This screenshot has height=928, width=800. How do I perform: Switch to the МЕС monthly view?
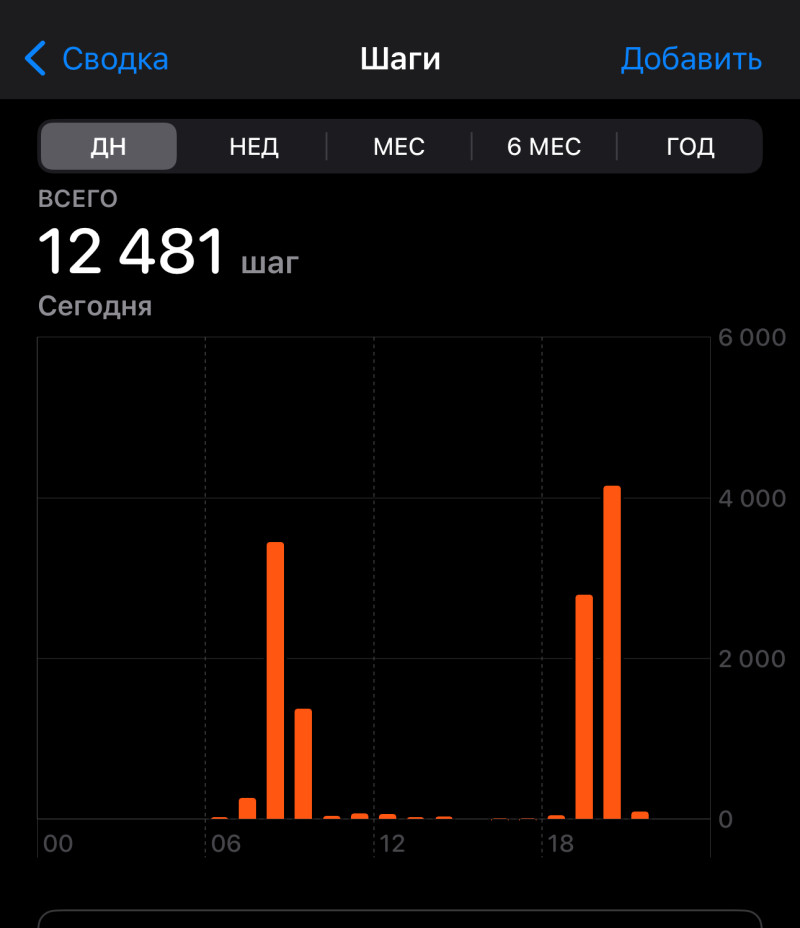pos(399,147)
